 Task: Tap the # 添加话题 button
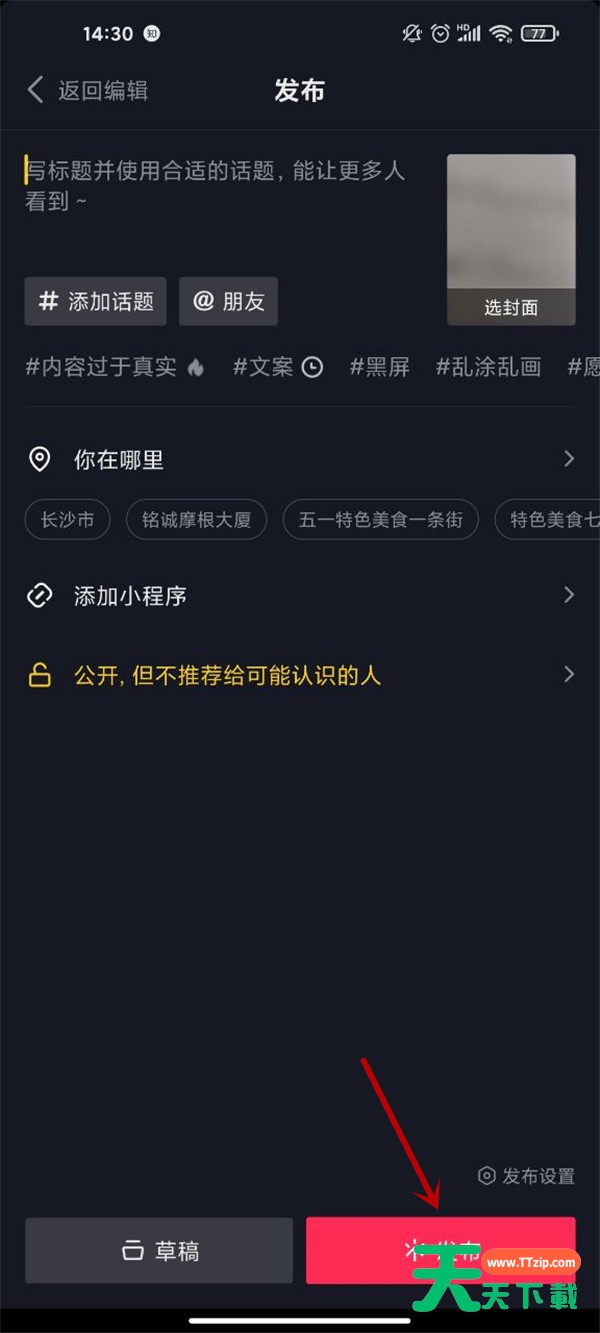pyautogui.click(x=96, y=302)
